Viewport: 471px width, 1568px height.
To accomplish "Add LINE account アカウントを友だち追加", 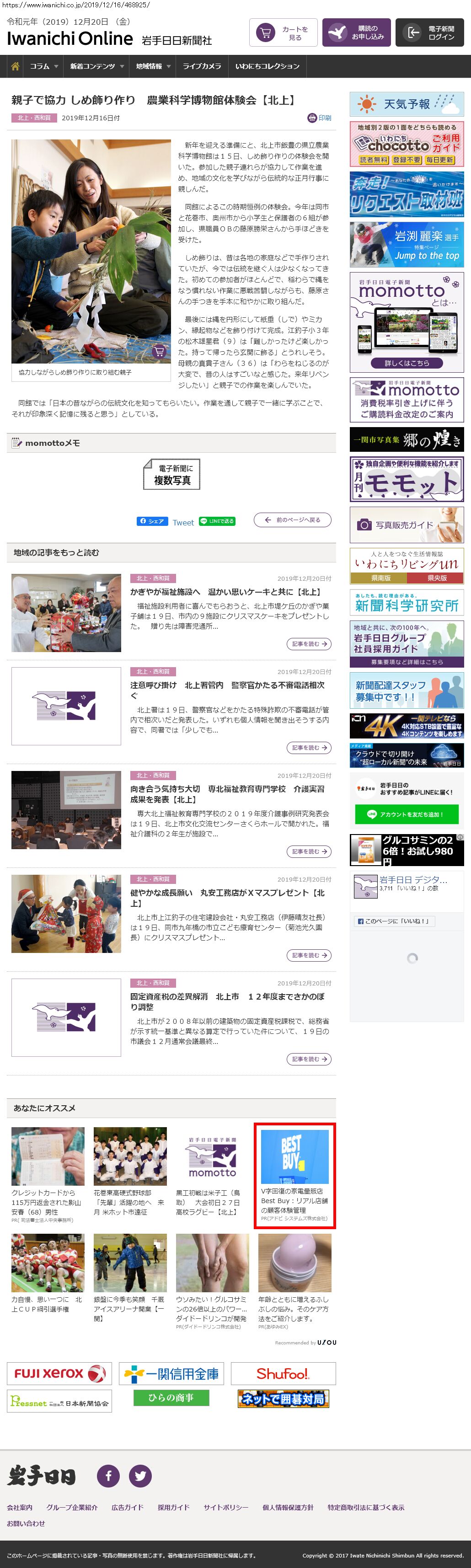I will [x=407, y=814].
